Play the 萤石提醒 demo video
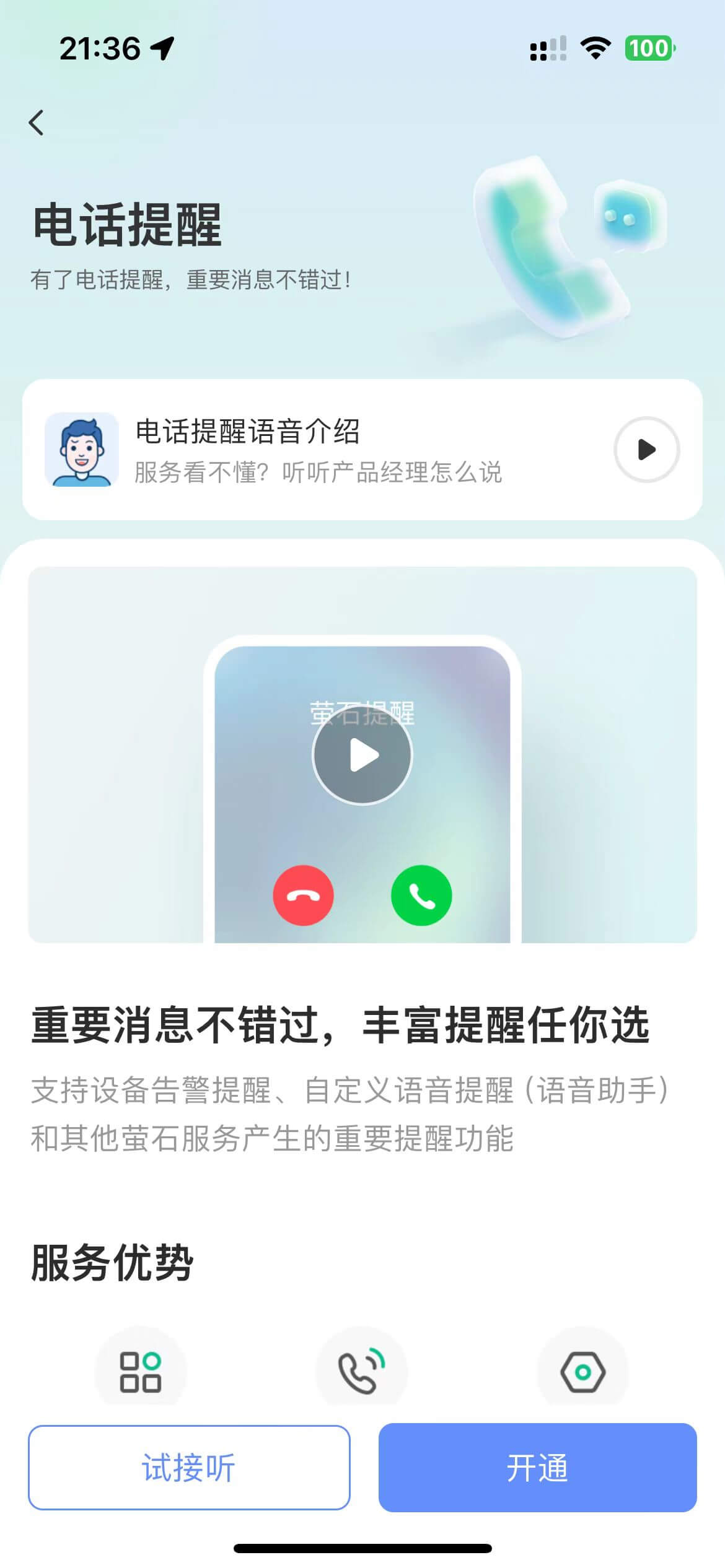The width and height of the screenshot is (725, 1568). (x=362, y=755)
